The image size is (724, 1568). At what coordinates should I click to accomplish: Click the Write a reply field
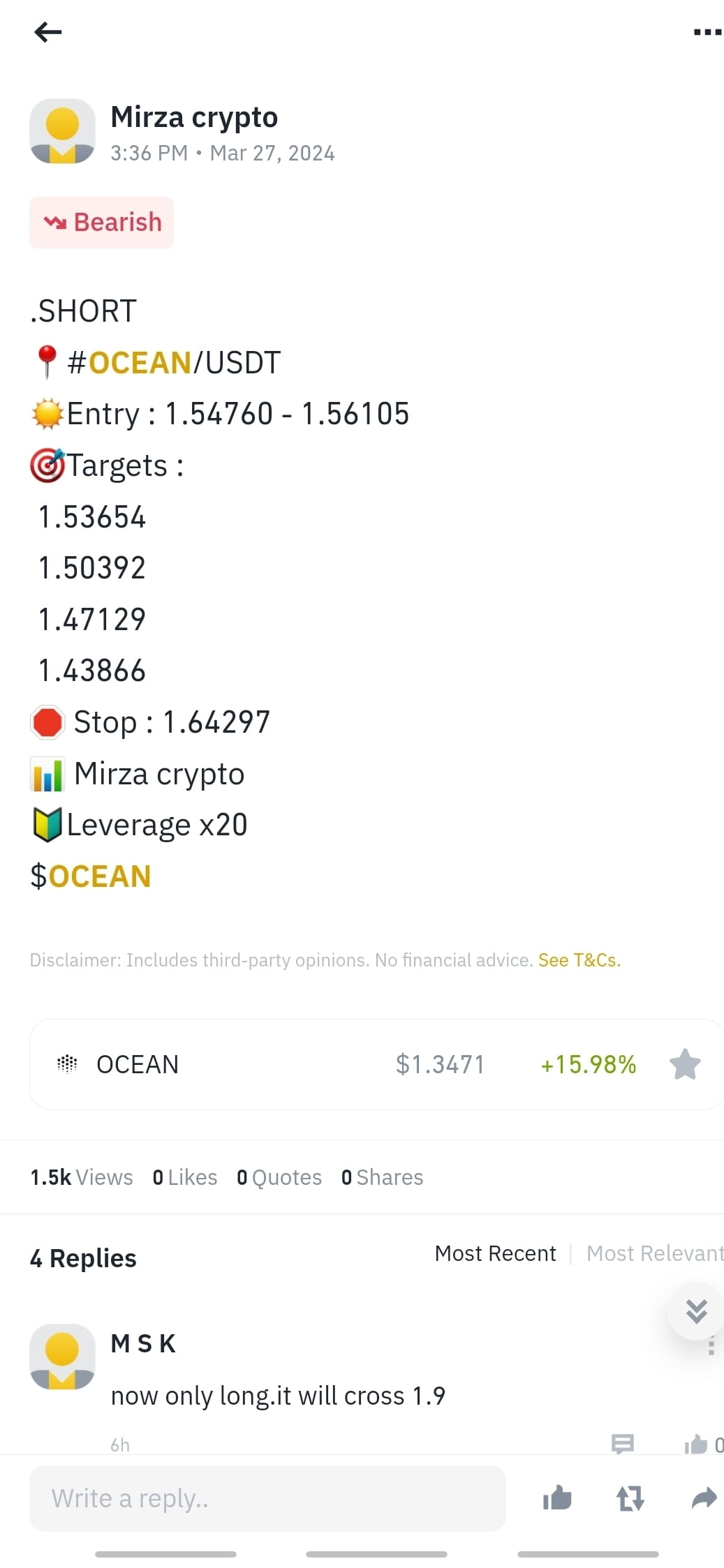[267, 1498]
